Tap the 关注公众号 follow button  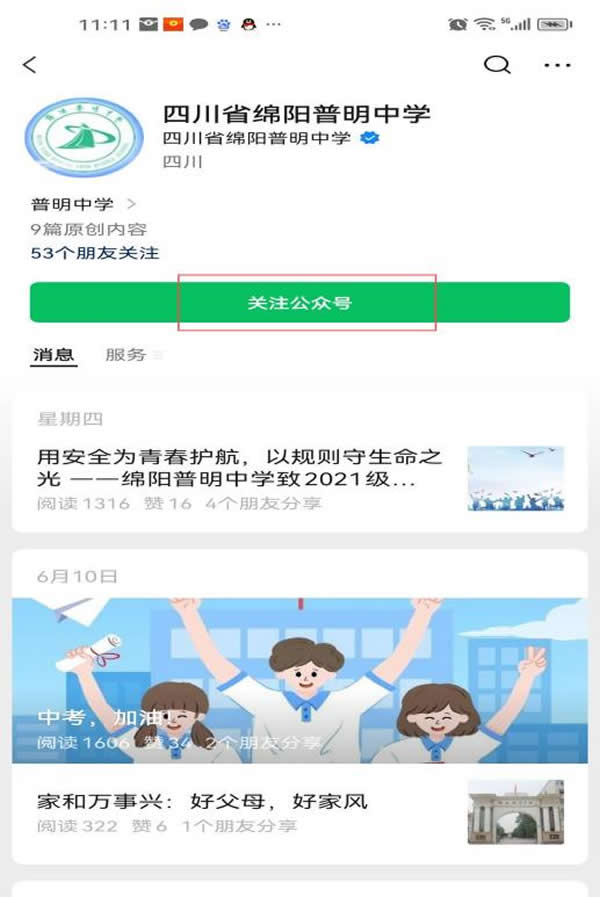300,303
